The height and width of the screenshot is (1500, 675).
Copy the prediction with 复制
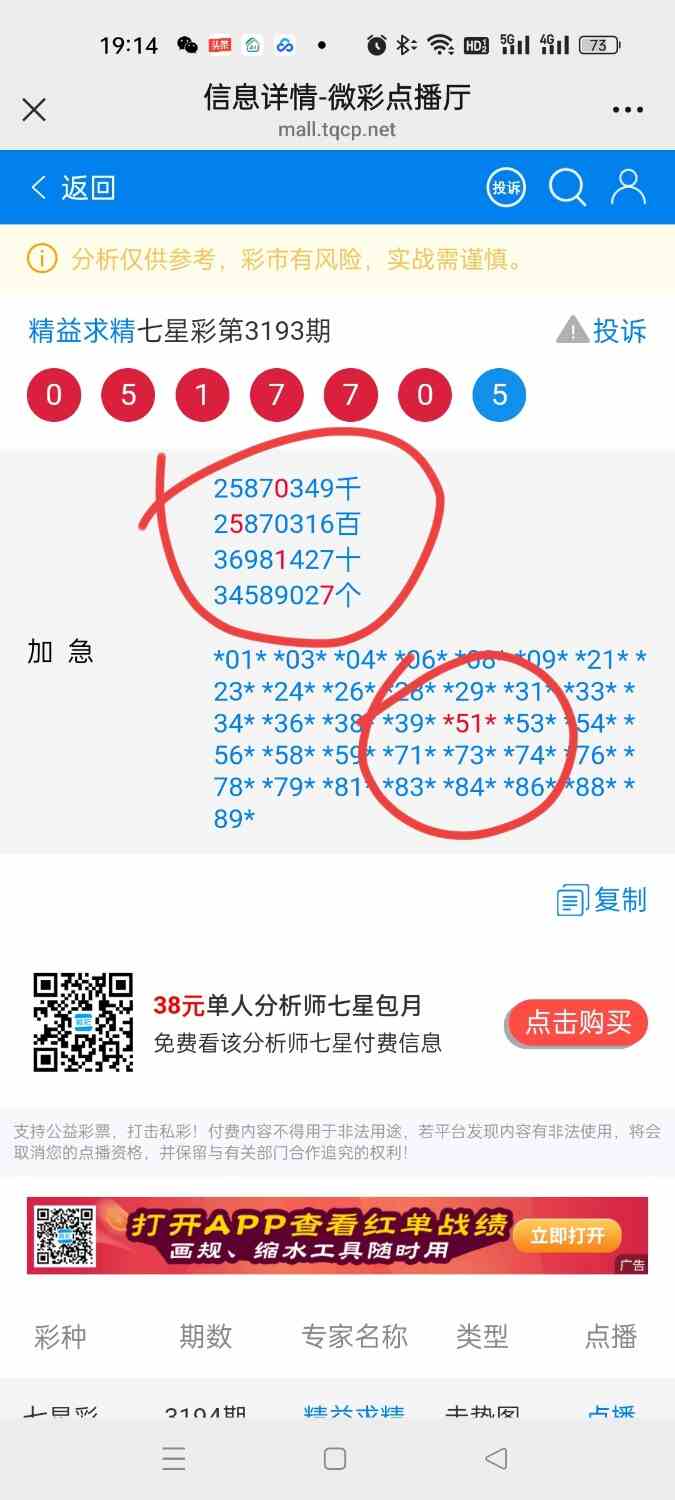602,900
